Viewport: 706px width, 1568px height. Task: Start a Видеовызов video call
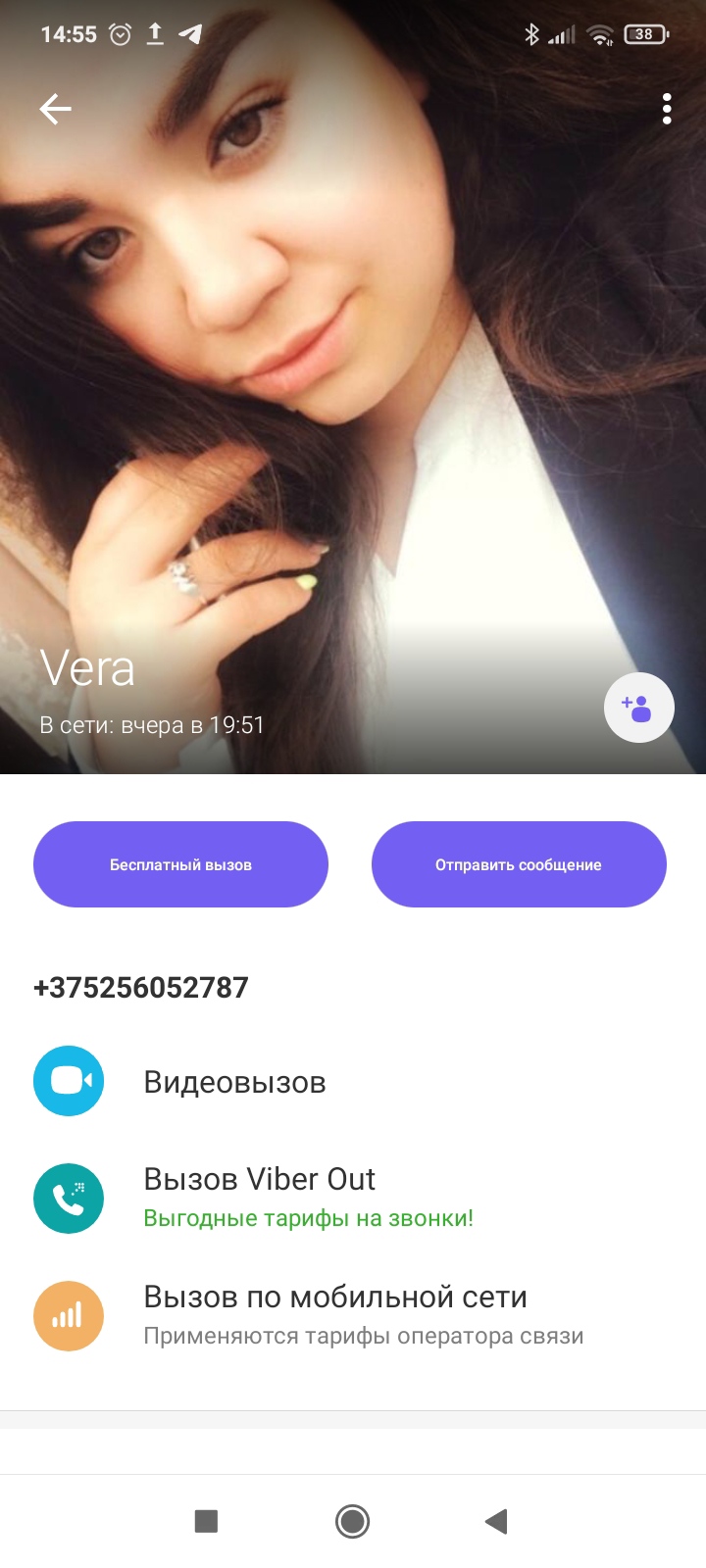(353, 1081)
